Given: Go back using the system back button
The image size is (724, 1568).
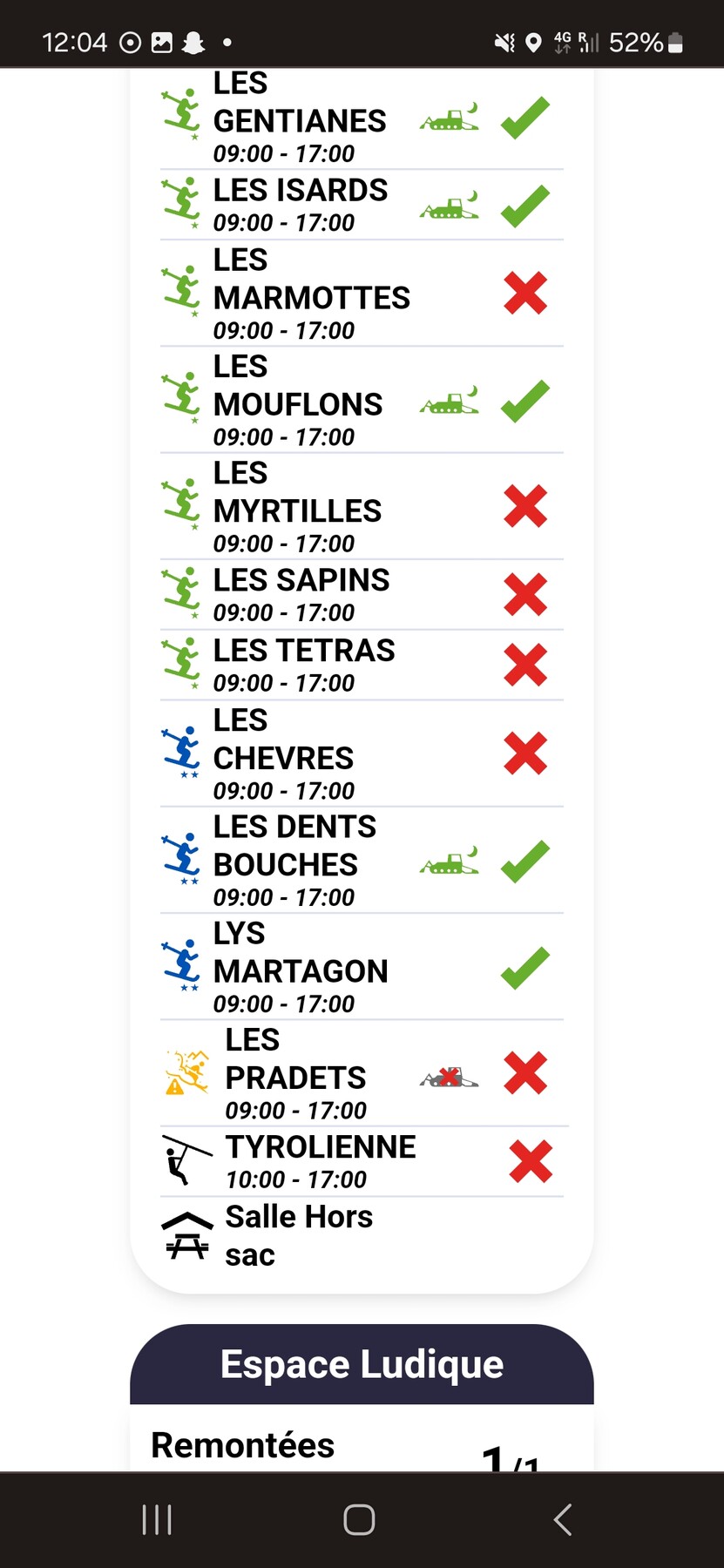Looking at the screenshot, I should click(563, 1520).
